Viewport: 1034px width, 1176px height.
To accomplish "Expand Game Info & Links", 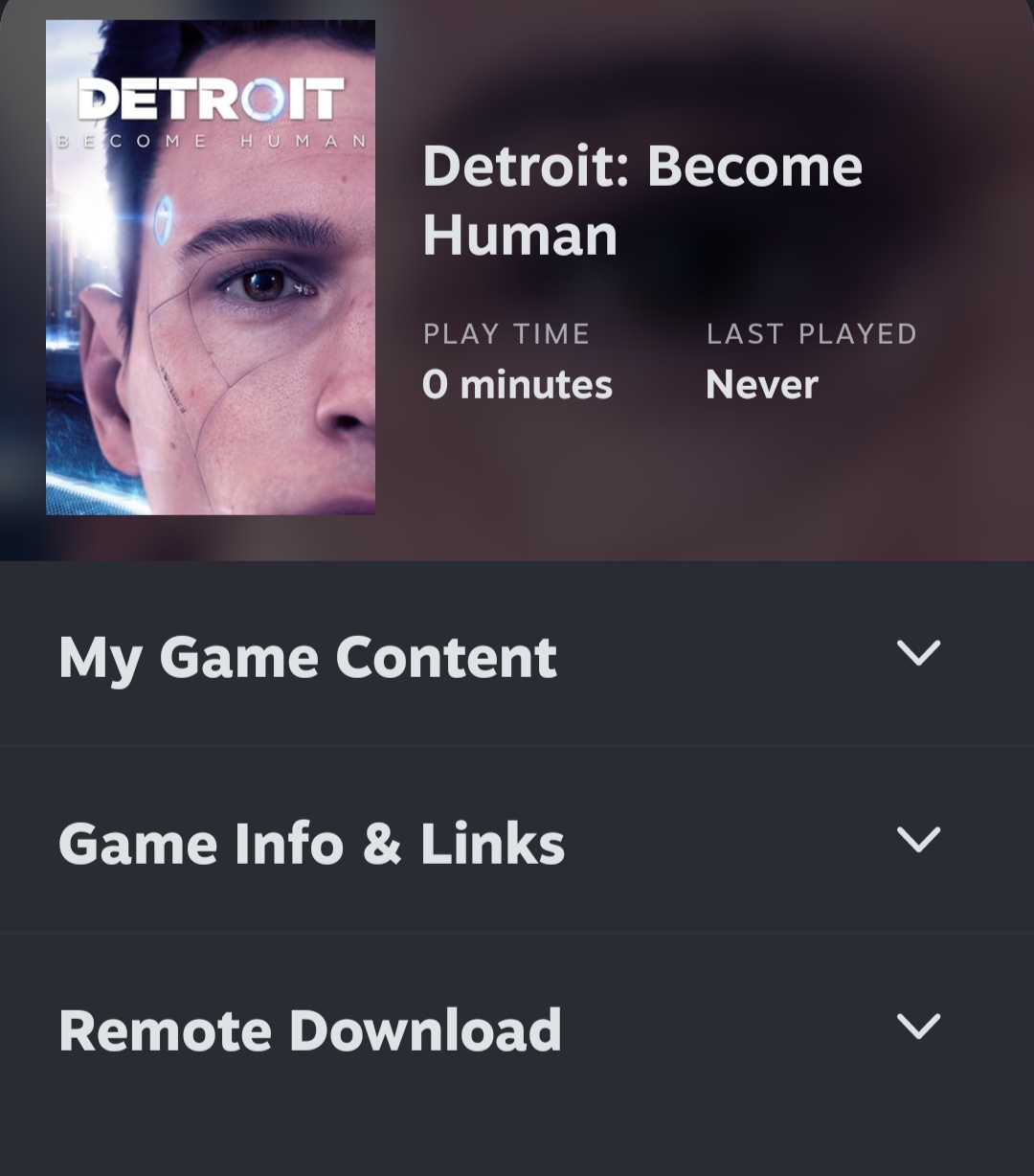I will click(x=917, y=842).
